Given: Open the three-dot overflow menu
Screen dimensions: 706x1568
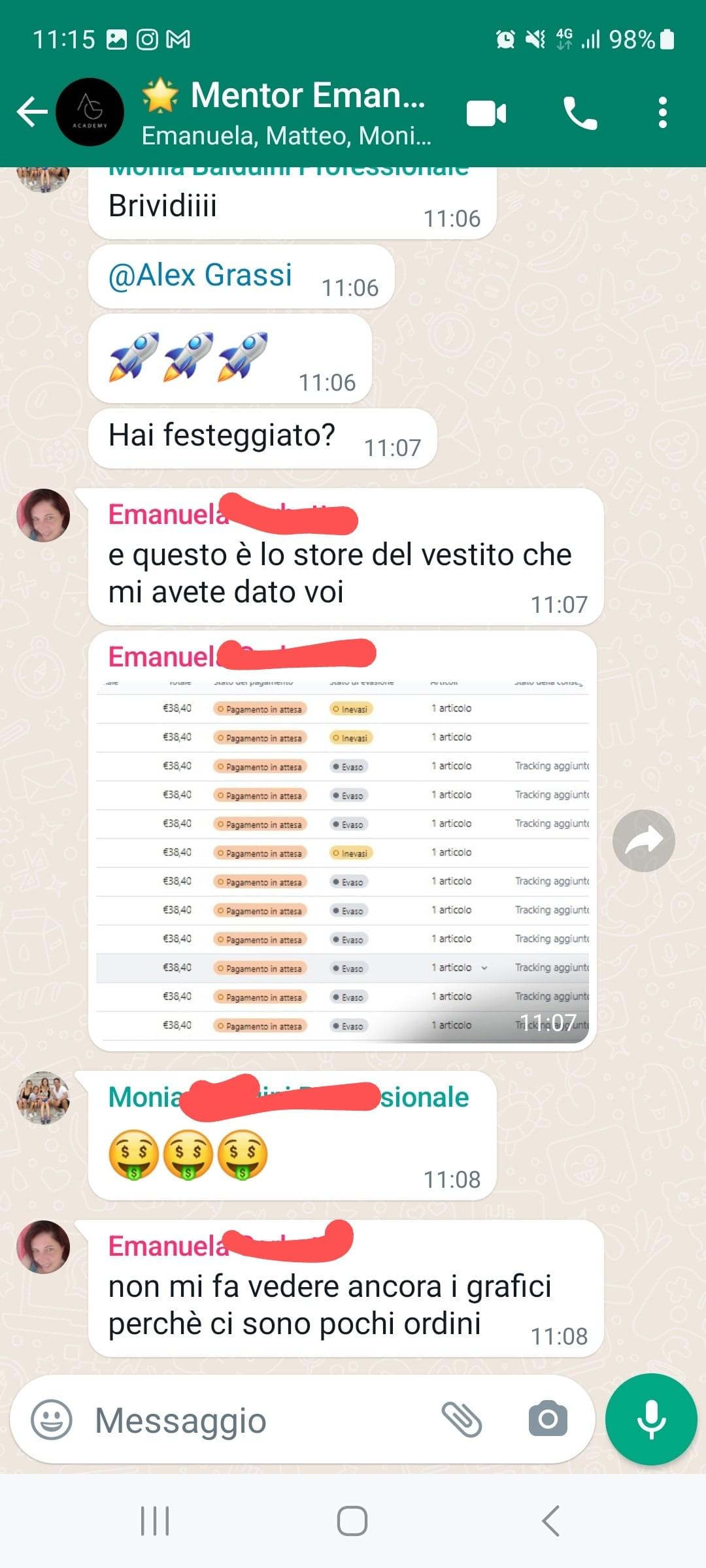Looking at the screenshot, I should tap(663, 112).
